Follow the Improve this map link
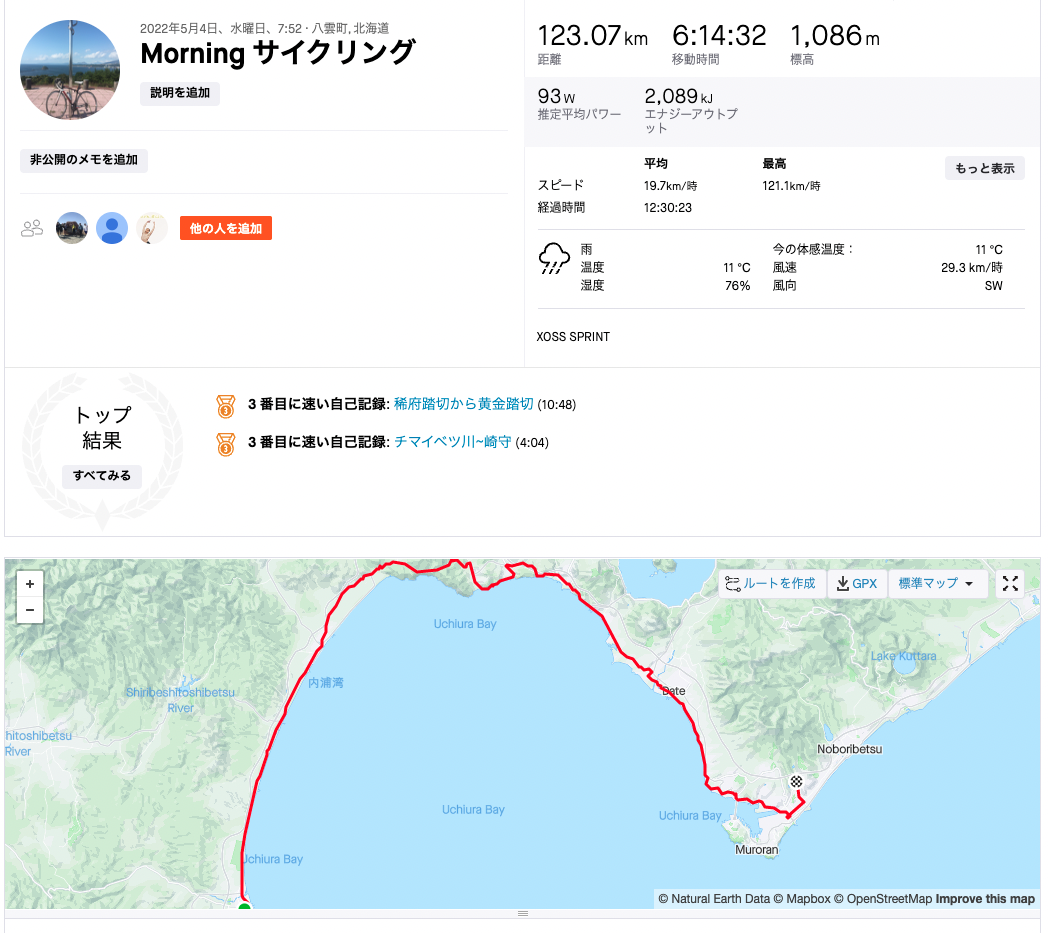1048x933 pixels. coord(985,899)
